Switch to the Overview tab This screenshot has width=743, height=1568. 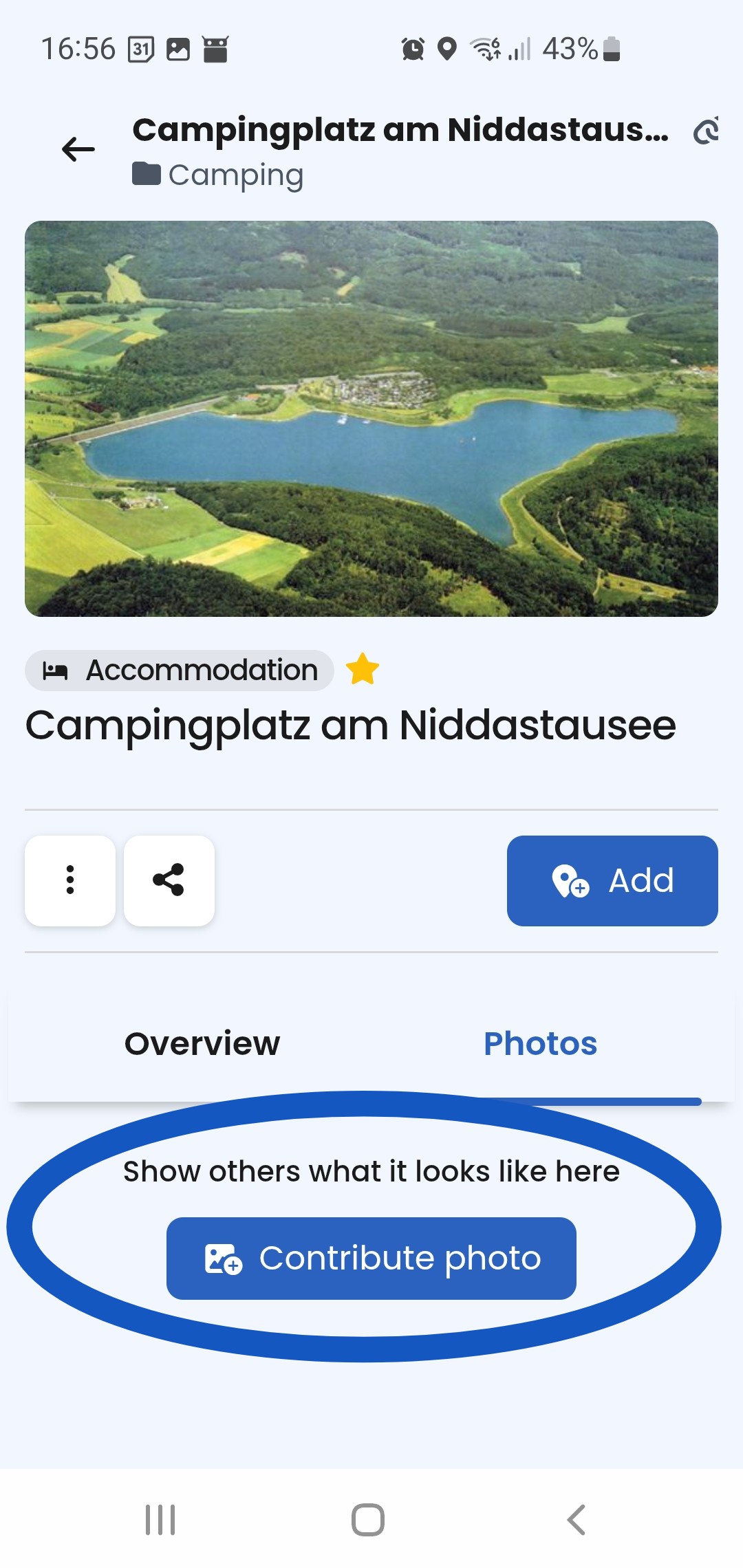(x=202, y=1043)
